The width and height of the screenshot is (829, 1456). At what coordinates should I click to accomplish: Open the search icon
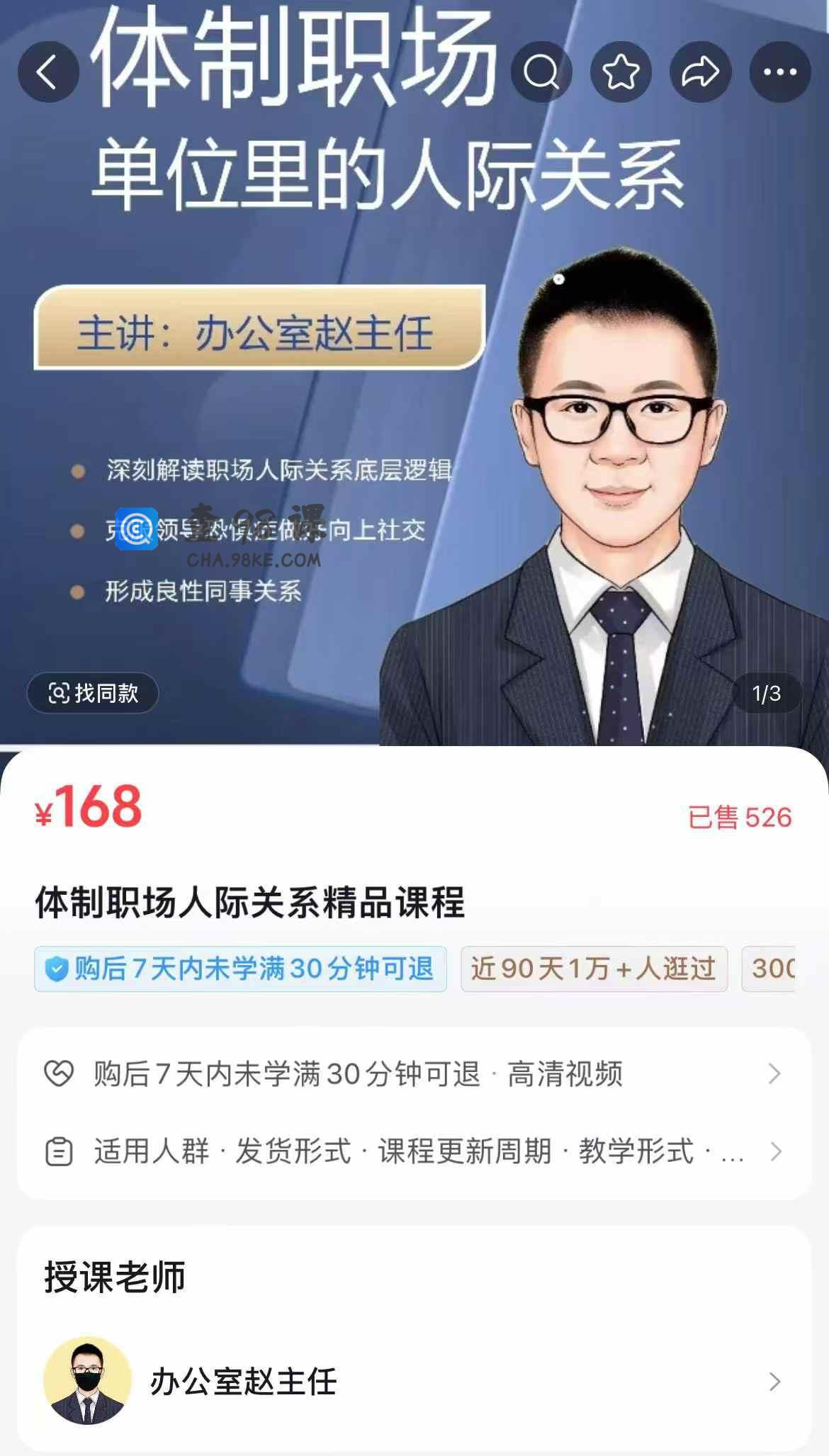tap(541, 72)
